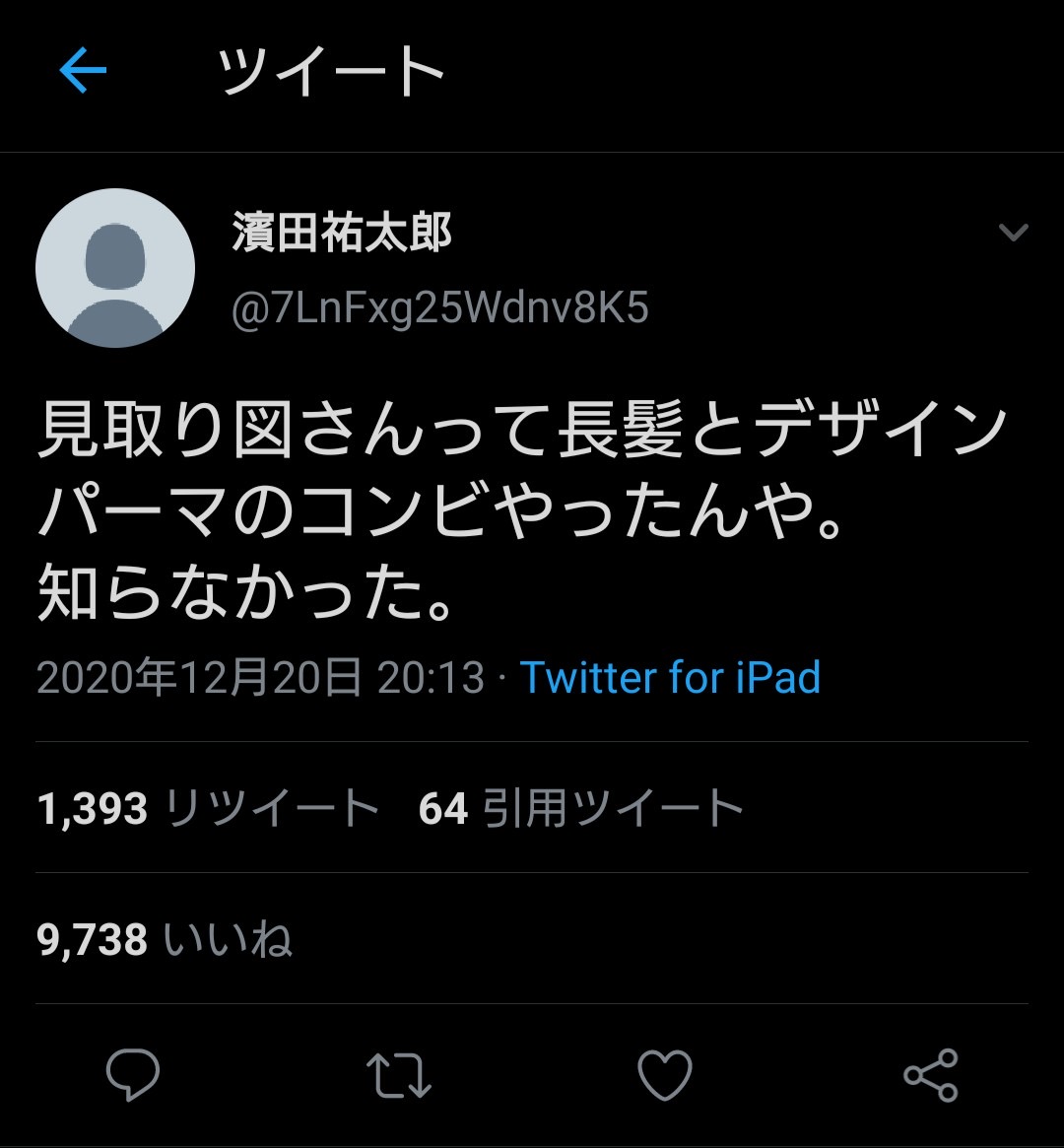The image size is (1064, 1148).
Task: Retweet this tweet
Action: coord(399,1075)
